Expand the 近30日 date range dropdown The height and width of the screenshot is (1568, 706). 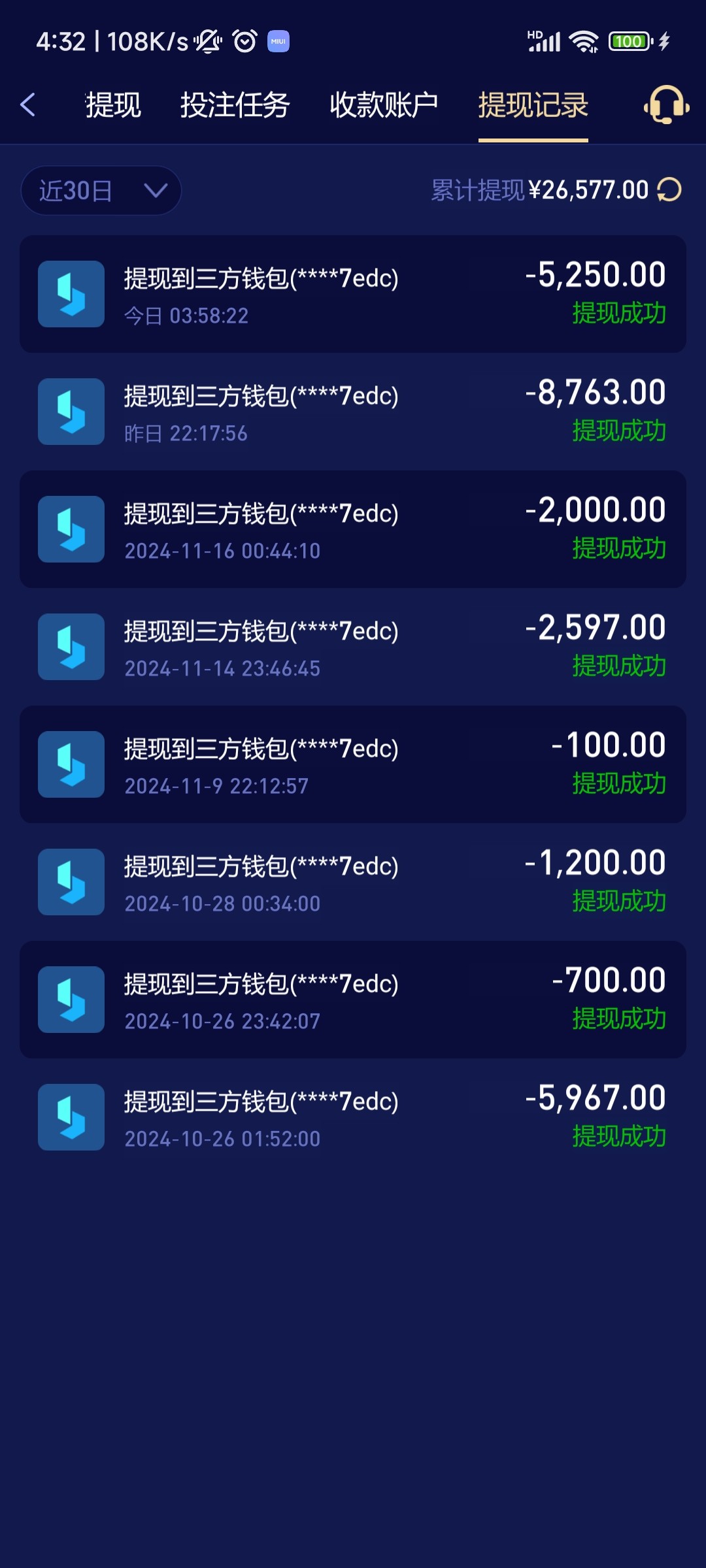tap(101, 191)
